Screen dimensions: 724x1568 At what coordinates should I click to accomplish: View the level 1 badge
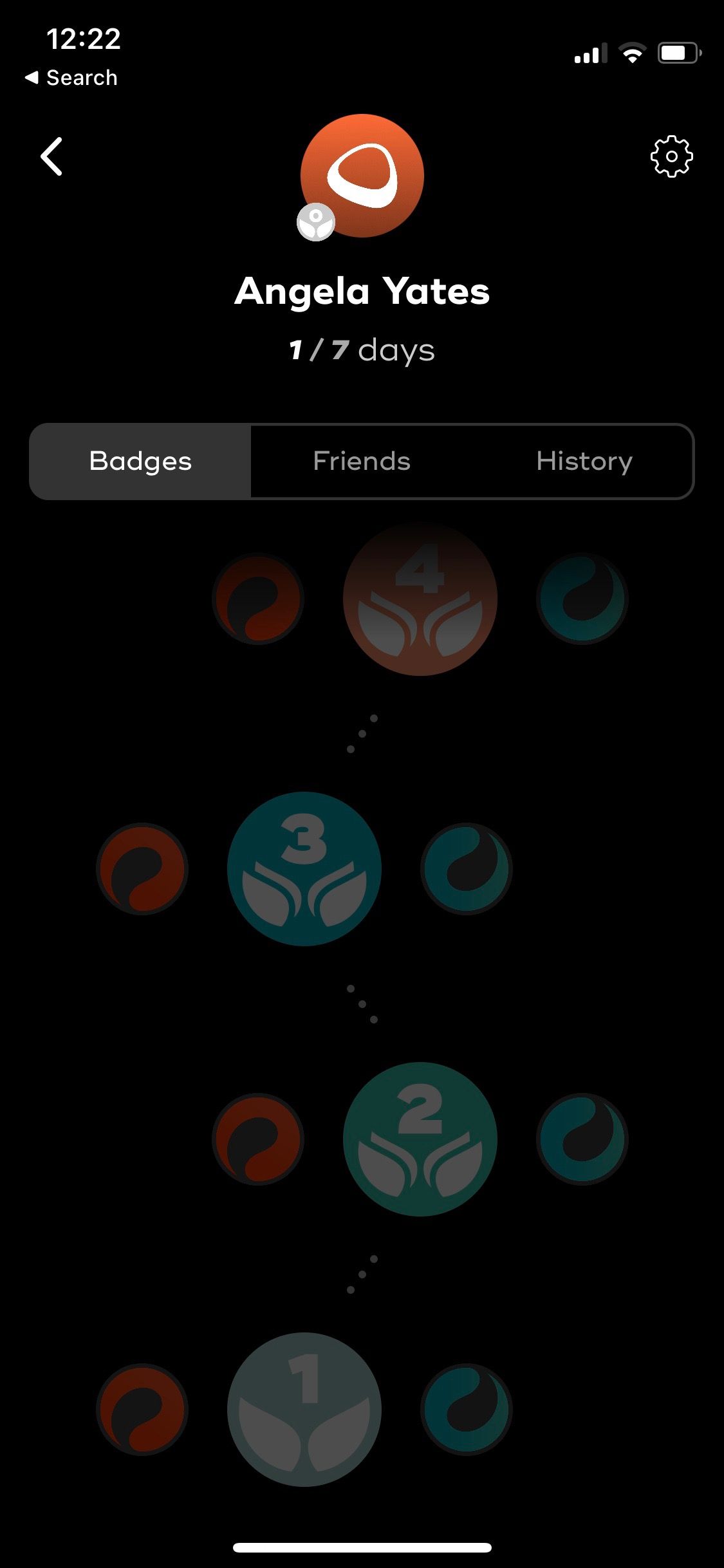click(x=304, y=1409)
